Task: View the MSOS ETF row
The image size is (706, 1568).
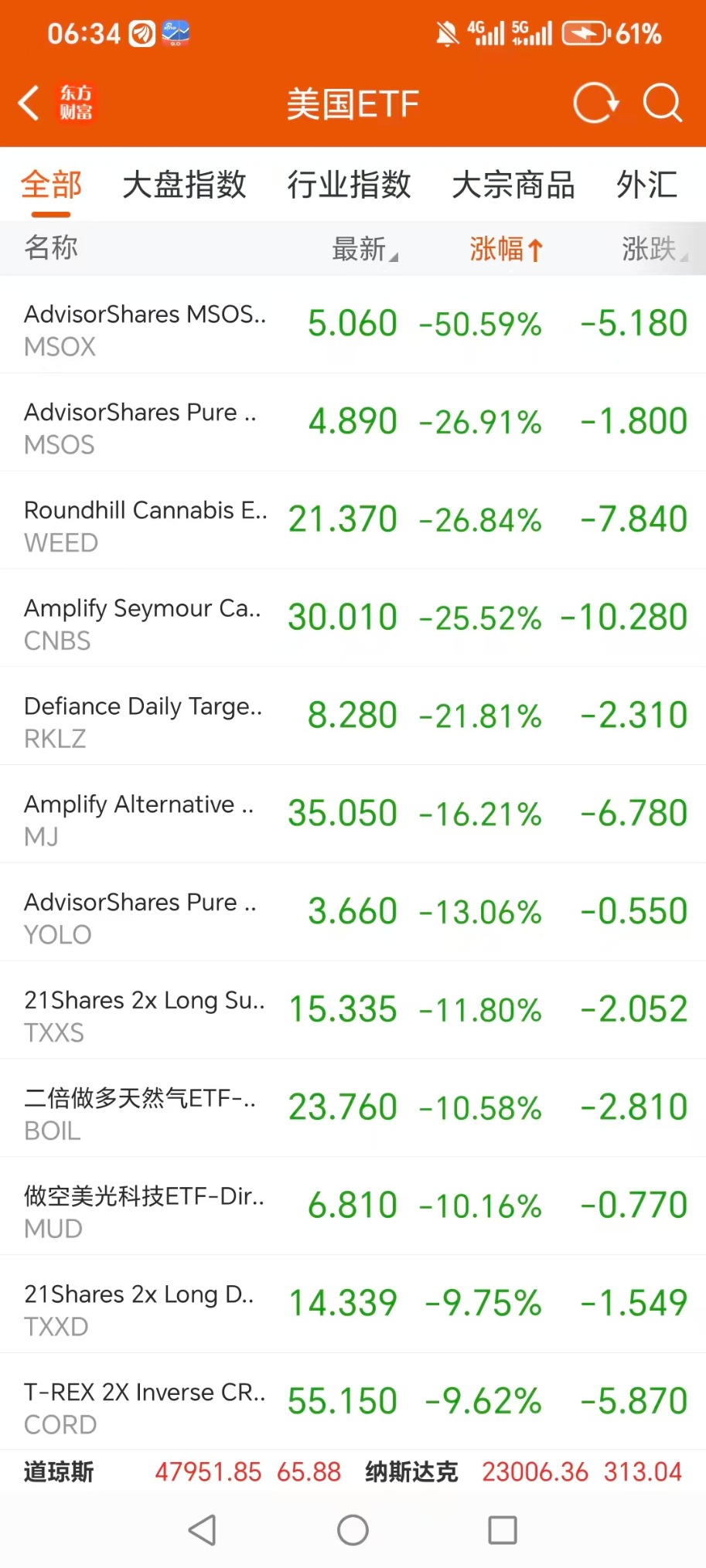Action: (x=353, y=423)
